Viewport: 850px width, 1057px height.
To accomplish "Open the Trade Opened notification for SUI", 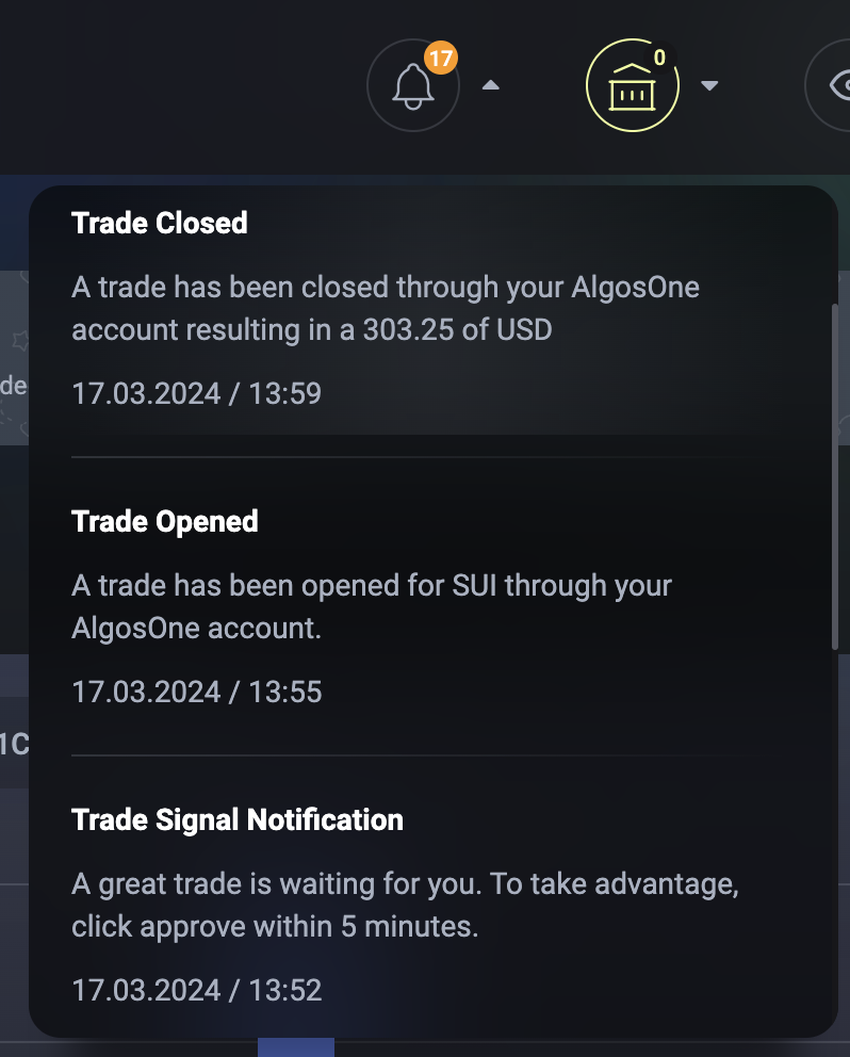I will [x=430, y=606].
